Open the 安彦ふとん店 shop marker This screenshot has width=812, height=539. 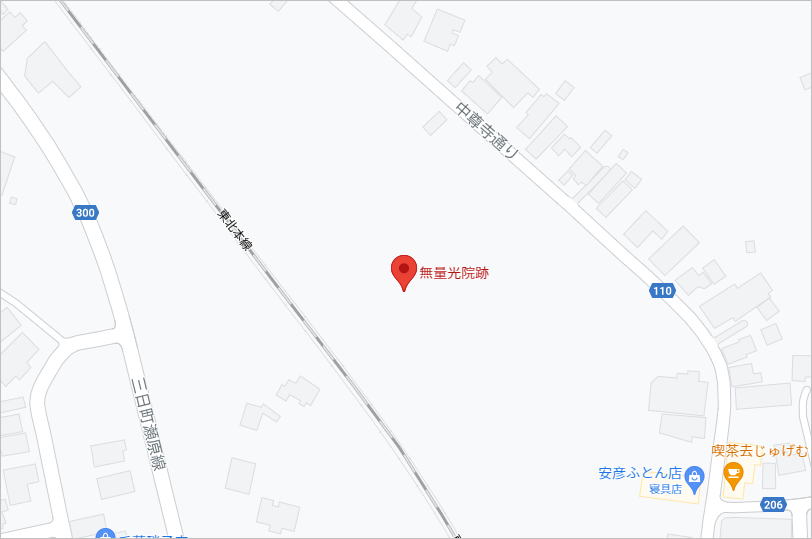pyautogui.click(x=696, y=478)
